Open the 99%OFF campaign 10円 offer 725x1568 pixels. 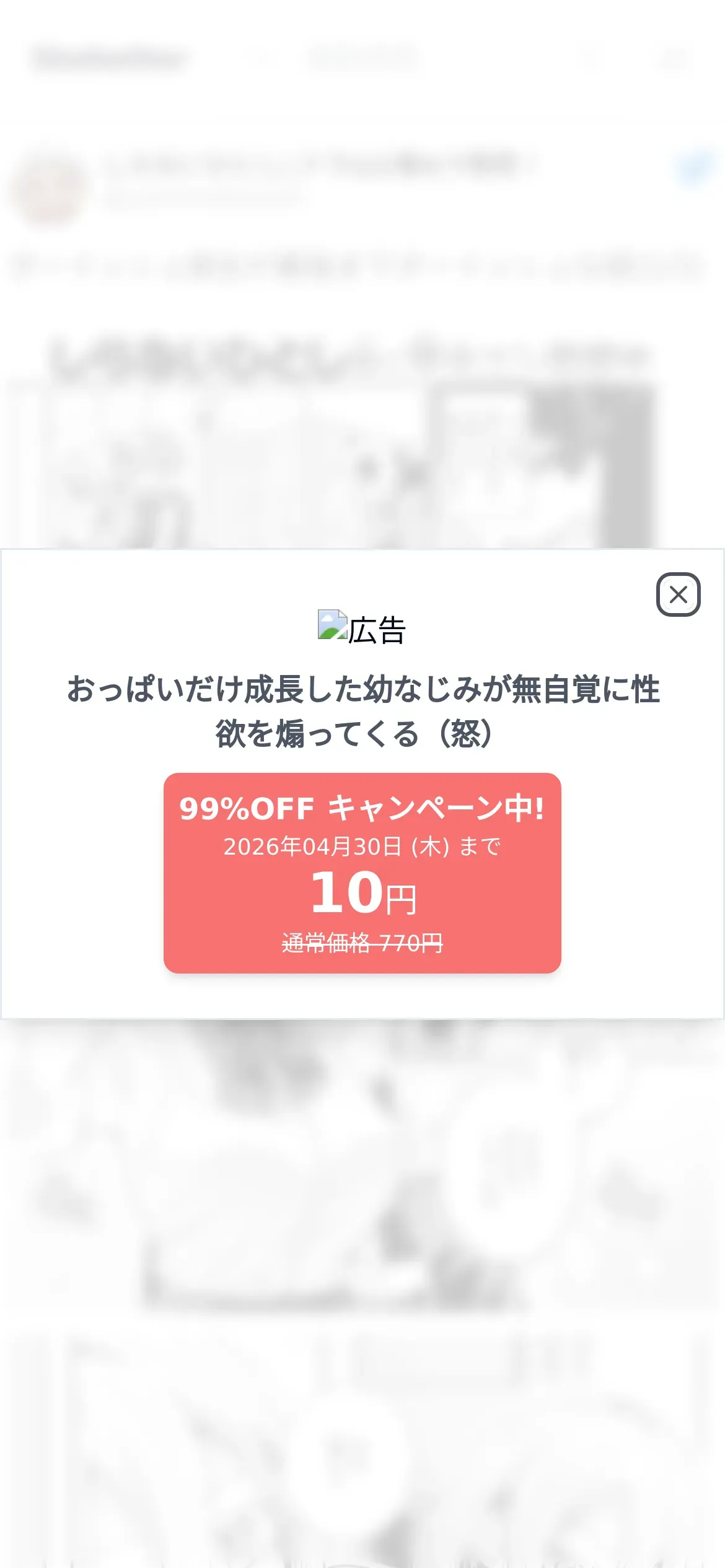click(x=362, y=873)
